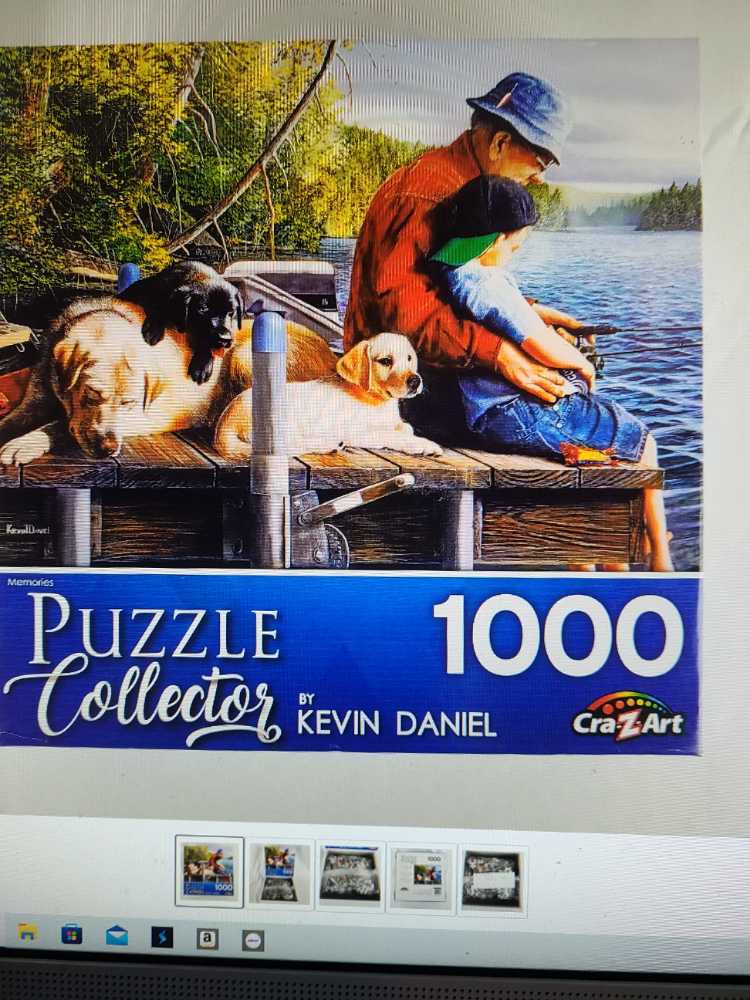750x1000 pixels.
Task: Launch Microsoft Store from the taskbar
Action: point(72,935)
